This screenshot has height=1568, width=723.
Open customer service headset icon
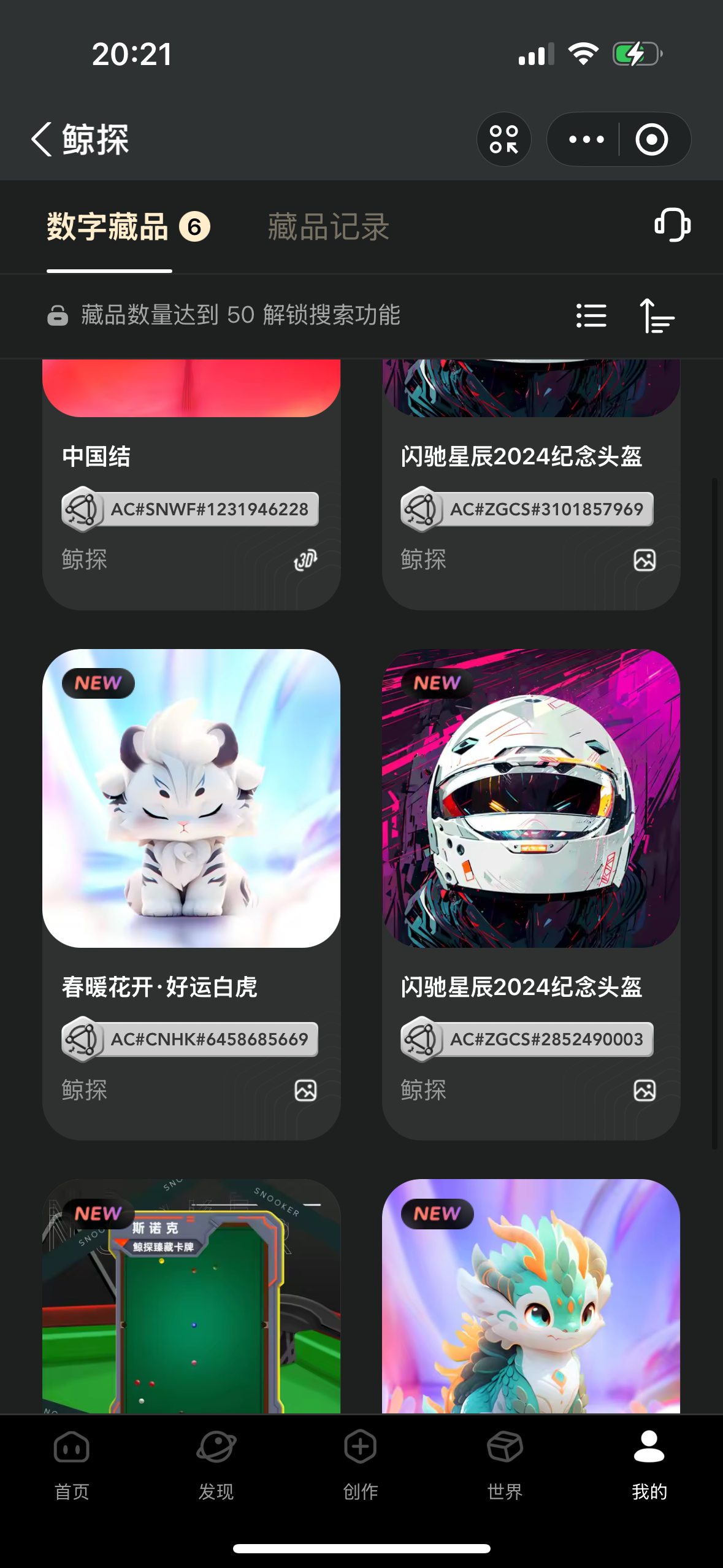672,225
